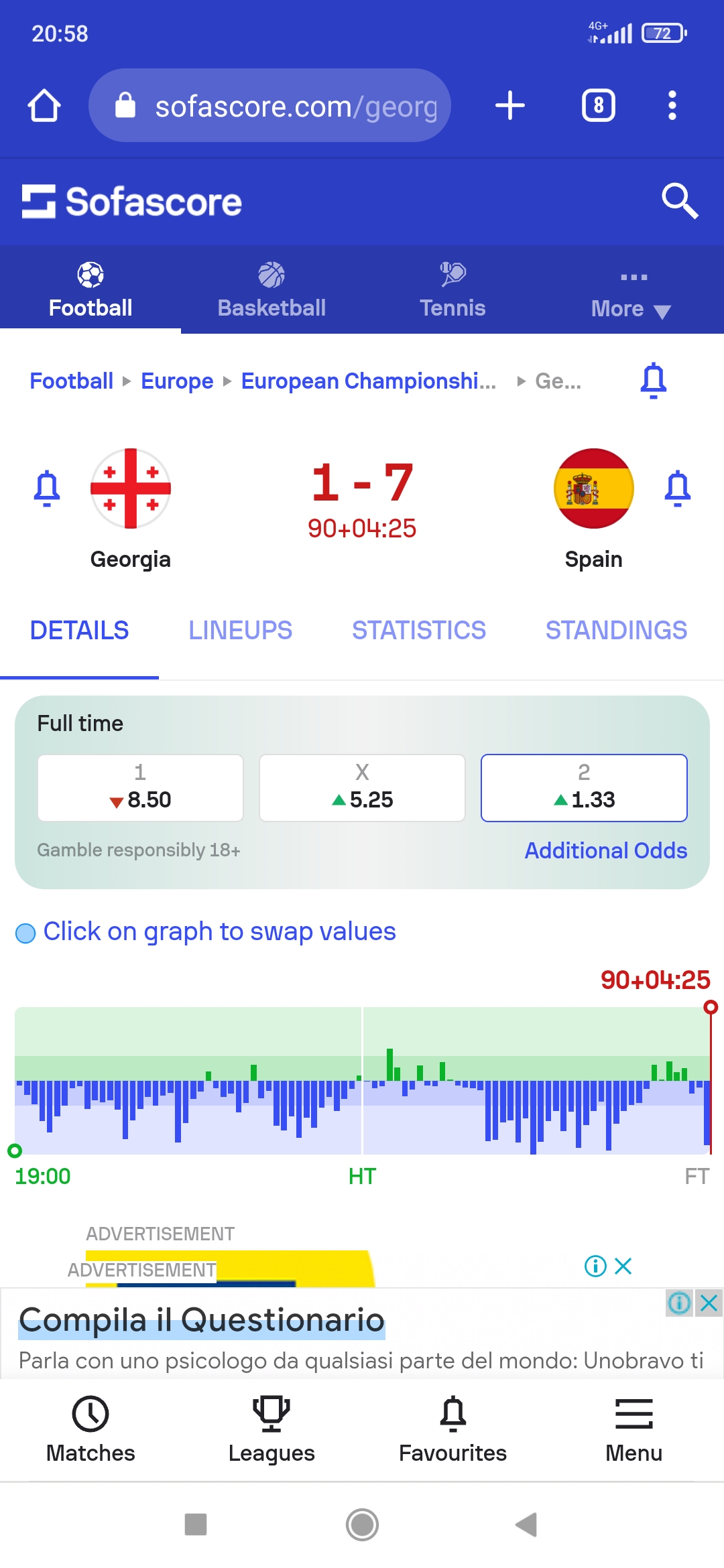Viewport: 724px width, 1568px height.
Task: Open the Favourites section
Action: [x=452, y=1429]
